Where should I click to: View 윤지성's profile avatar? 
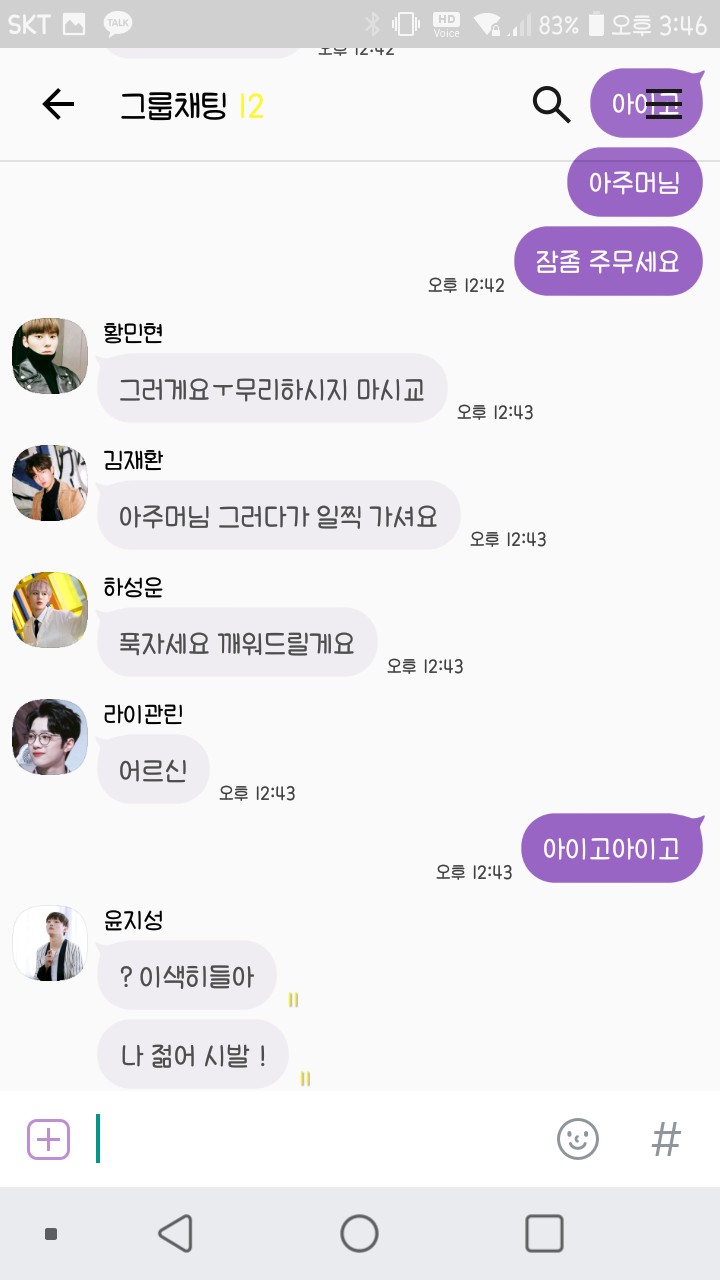(50, 944)
